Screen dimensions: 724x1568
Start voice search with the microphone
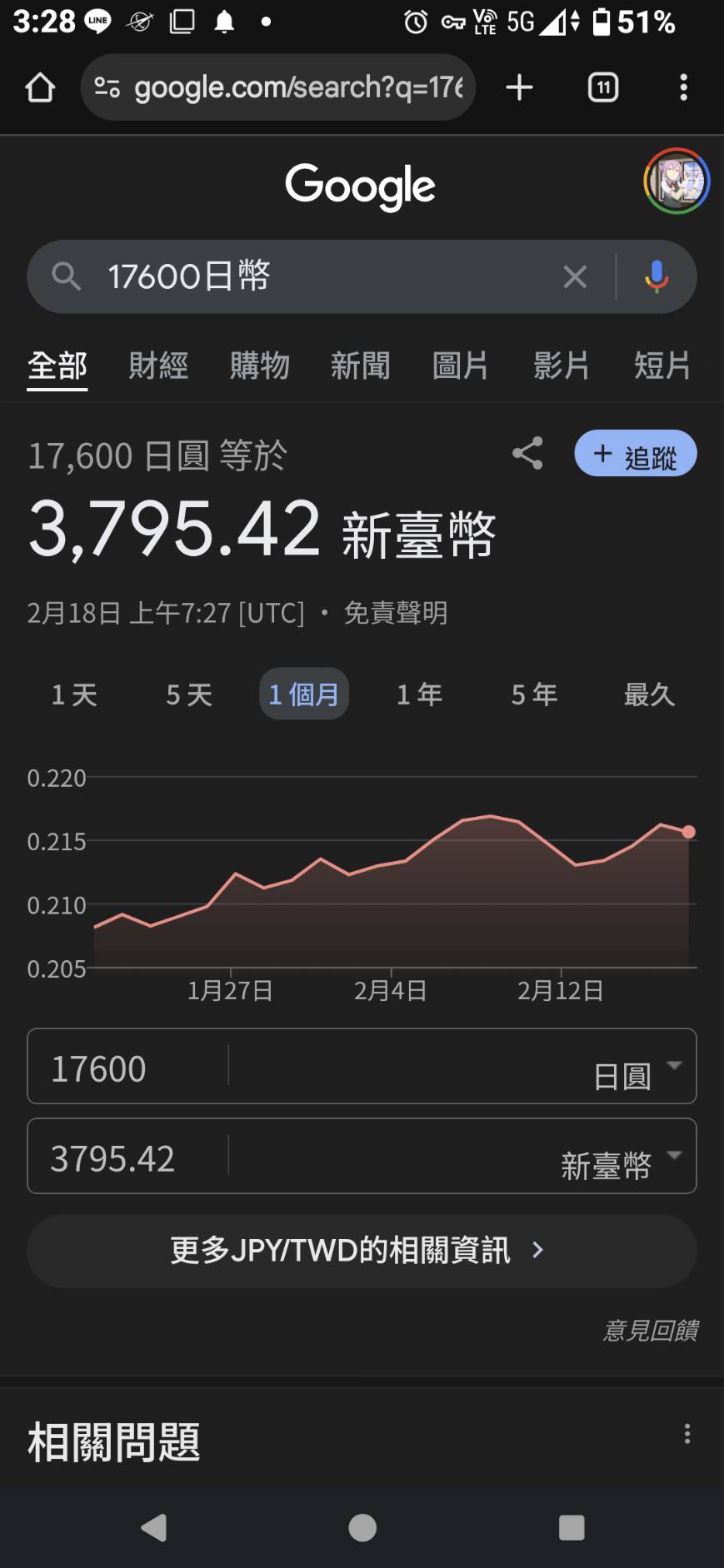[x=657, y=276]
